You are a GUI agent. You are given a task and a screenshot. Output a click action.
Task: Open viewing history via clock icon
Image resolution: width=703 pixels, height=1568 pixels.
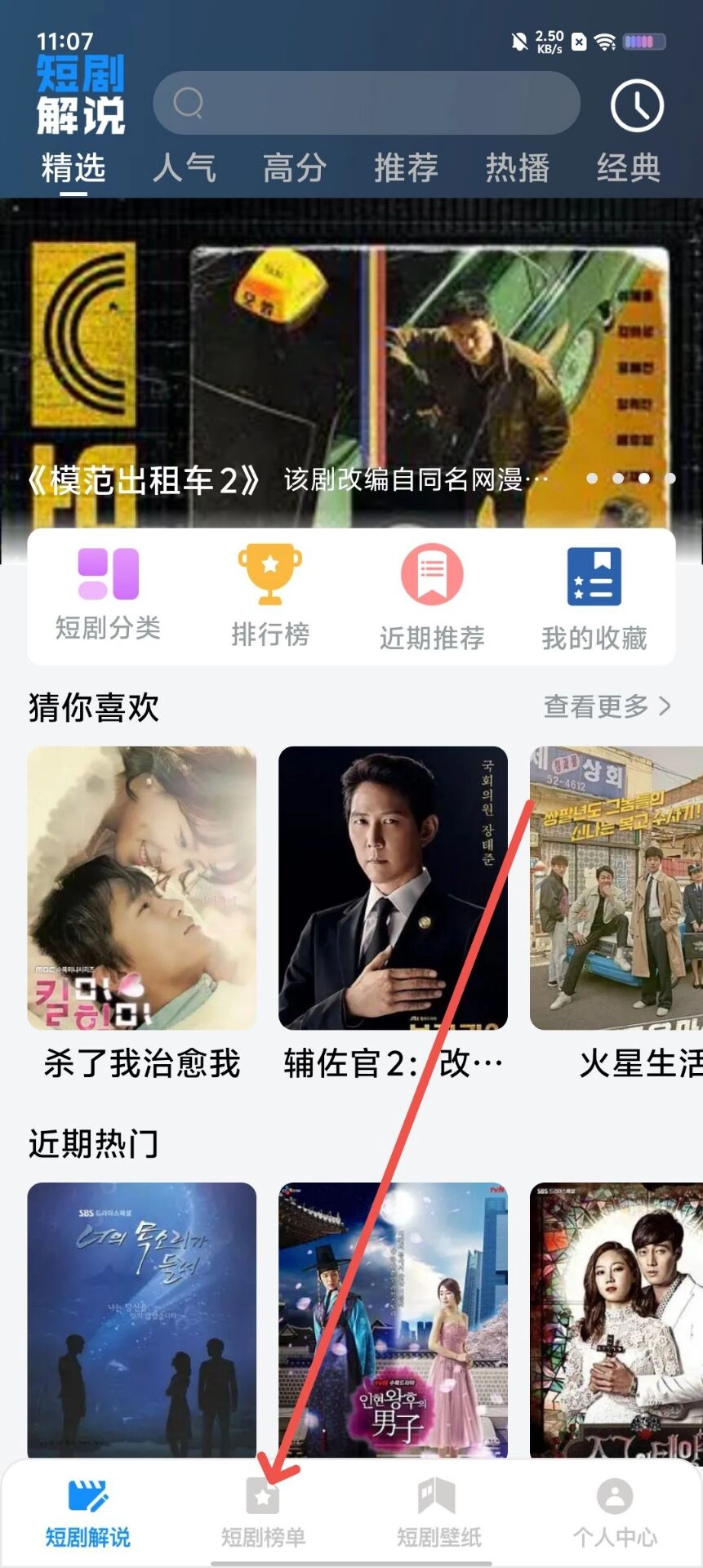coord(637,104)
